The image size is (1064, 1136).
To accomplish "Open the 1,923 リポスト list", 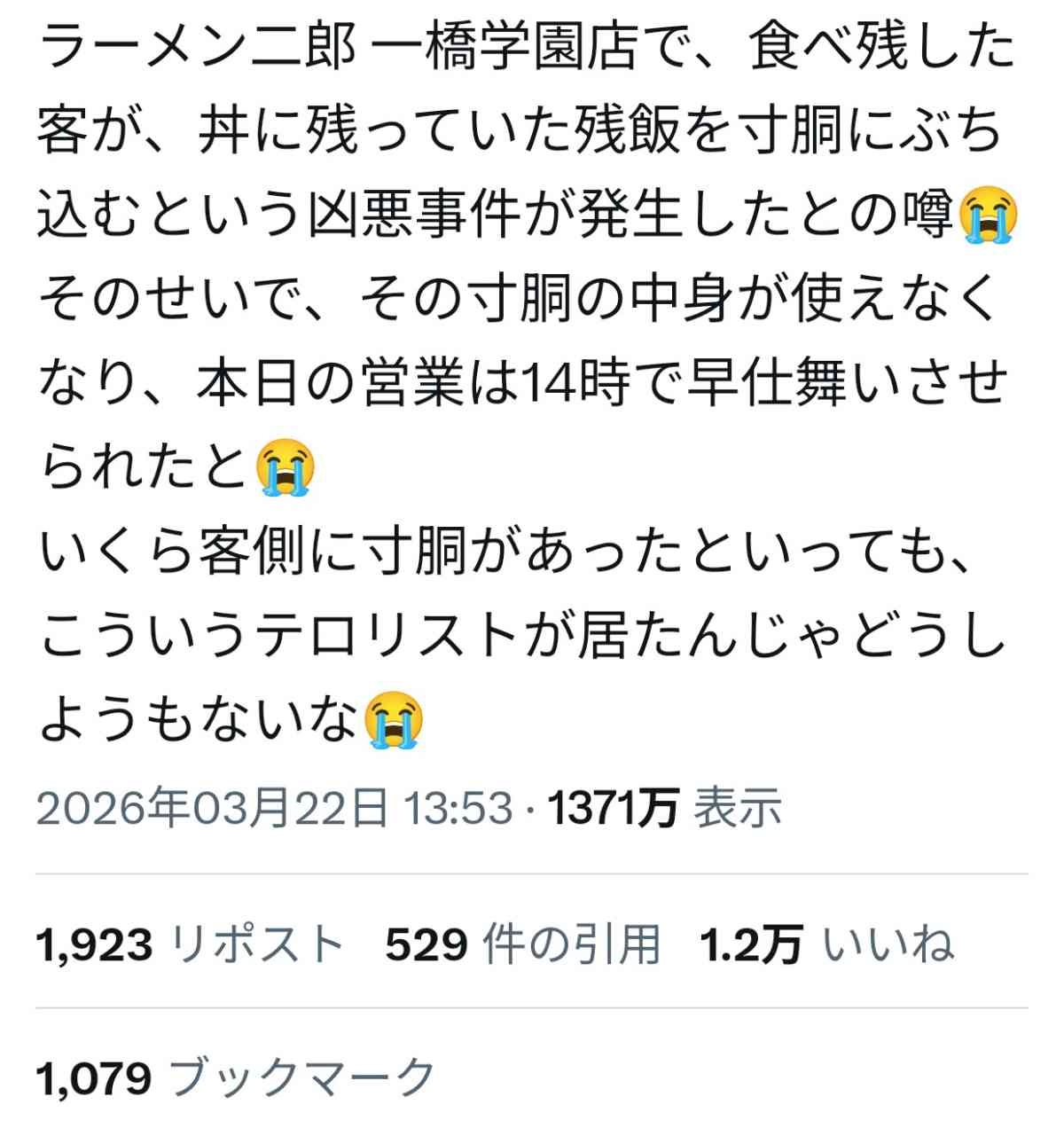I will click(x=190, y=944).
